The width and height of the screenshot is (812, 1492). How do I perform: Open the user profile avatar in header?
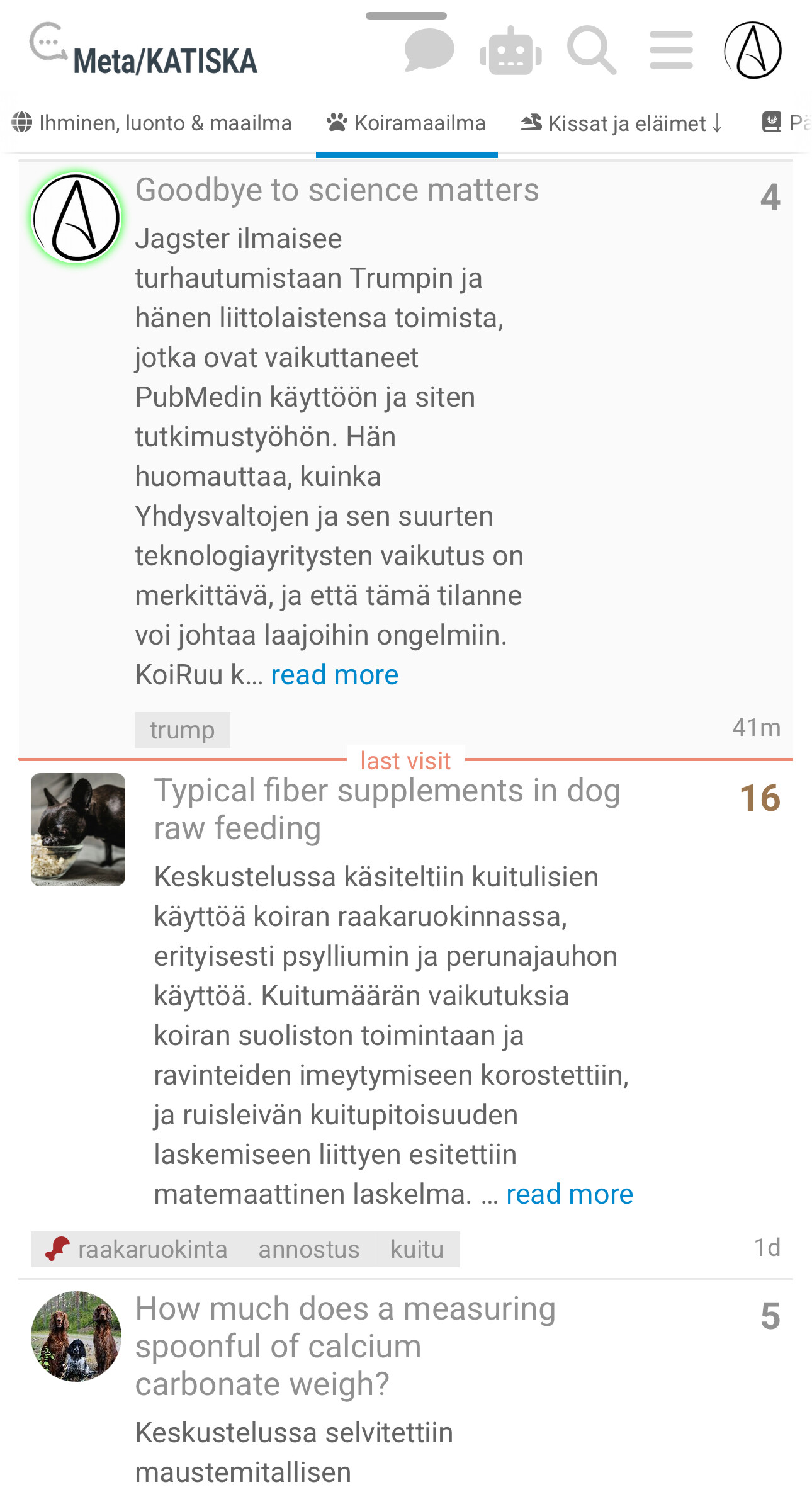tap(753, 50)
